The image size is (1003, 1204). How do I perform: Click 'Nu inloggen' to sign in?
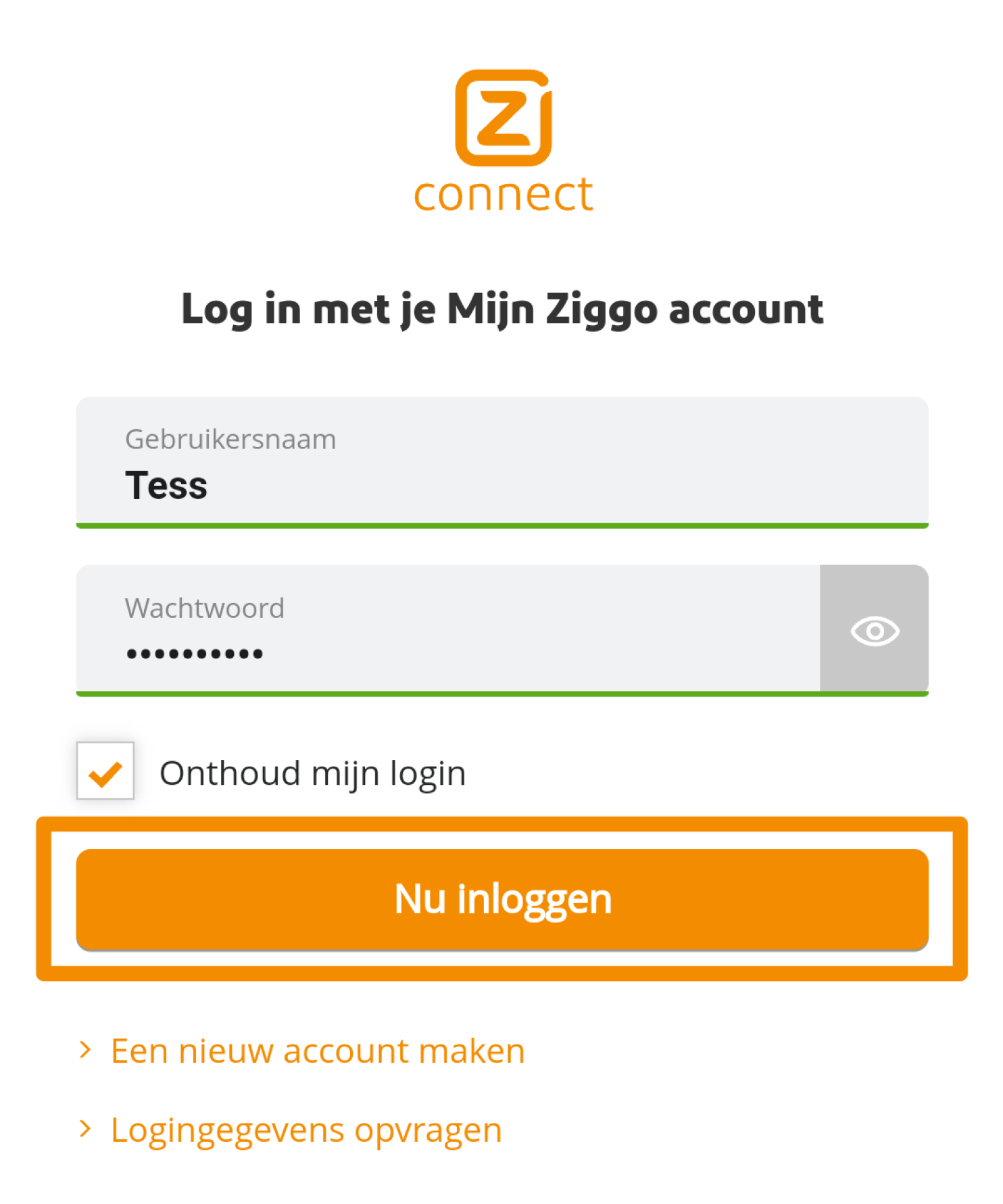pyautogui.click(x=501, y=898)
